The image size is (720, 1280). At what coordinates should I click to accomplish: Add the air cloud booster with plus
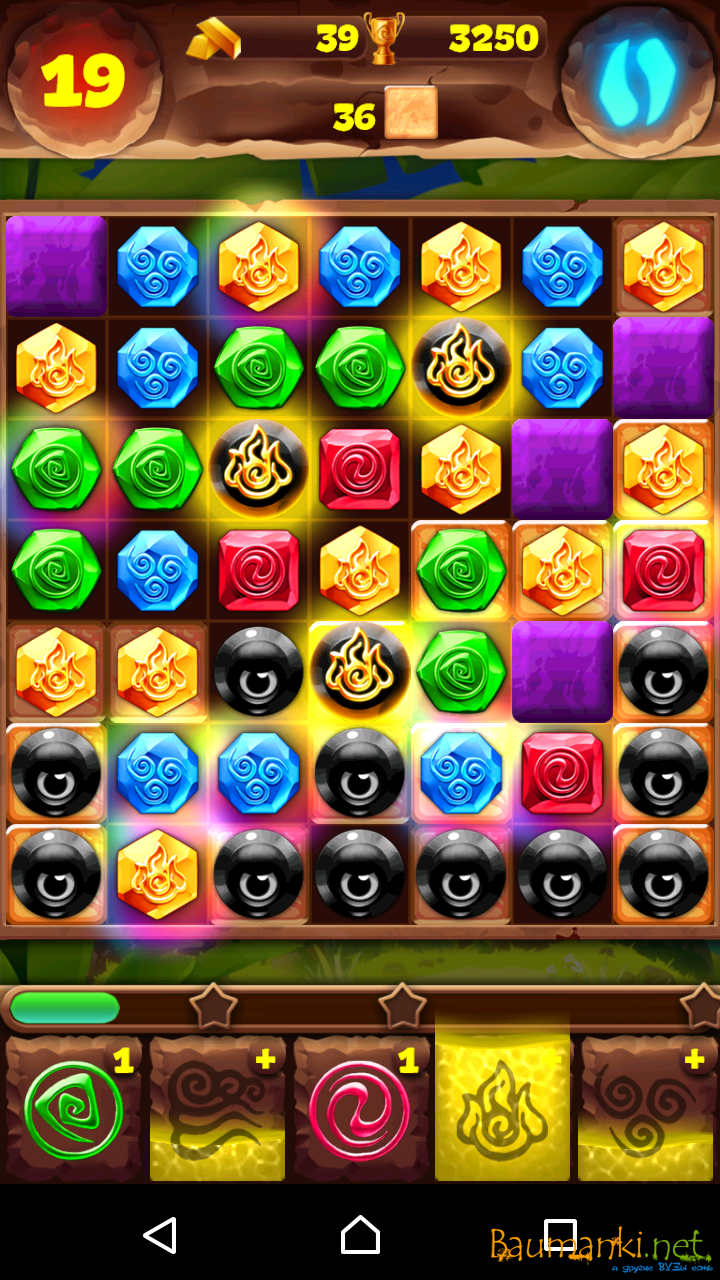coord(217,1108)
